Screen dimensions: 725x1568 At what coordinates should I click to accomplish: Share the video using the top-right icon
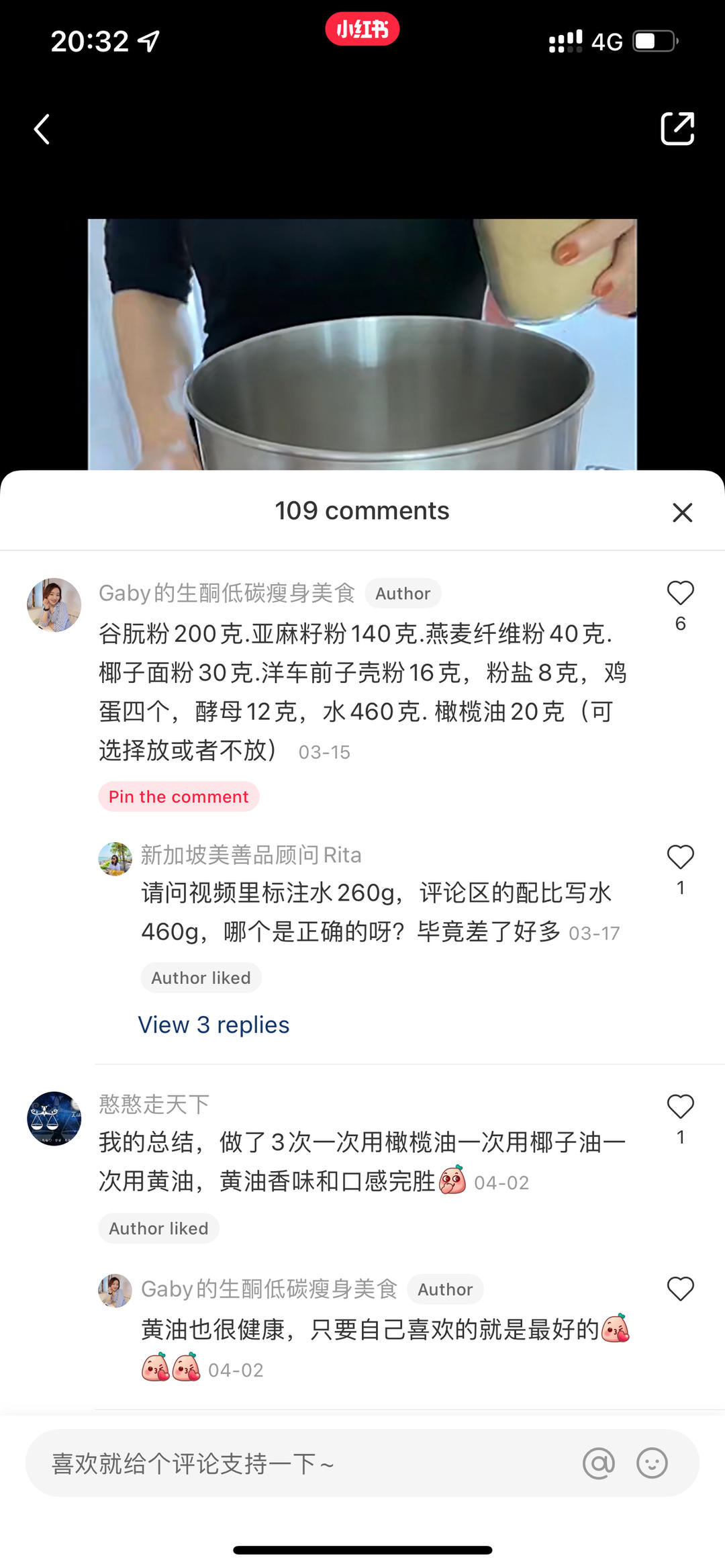(677, 128)
